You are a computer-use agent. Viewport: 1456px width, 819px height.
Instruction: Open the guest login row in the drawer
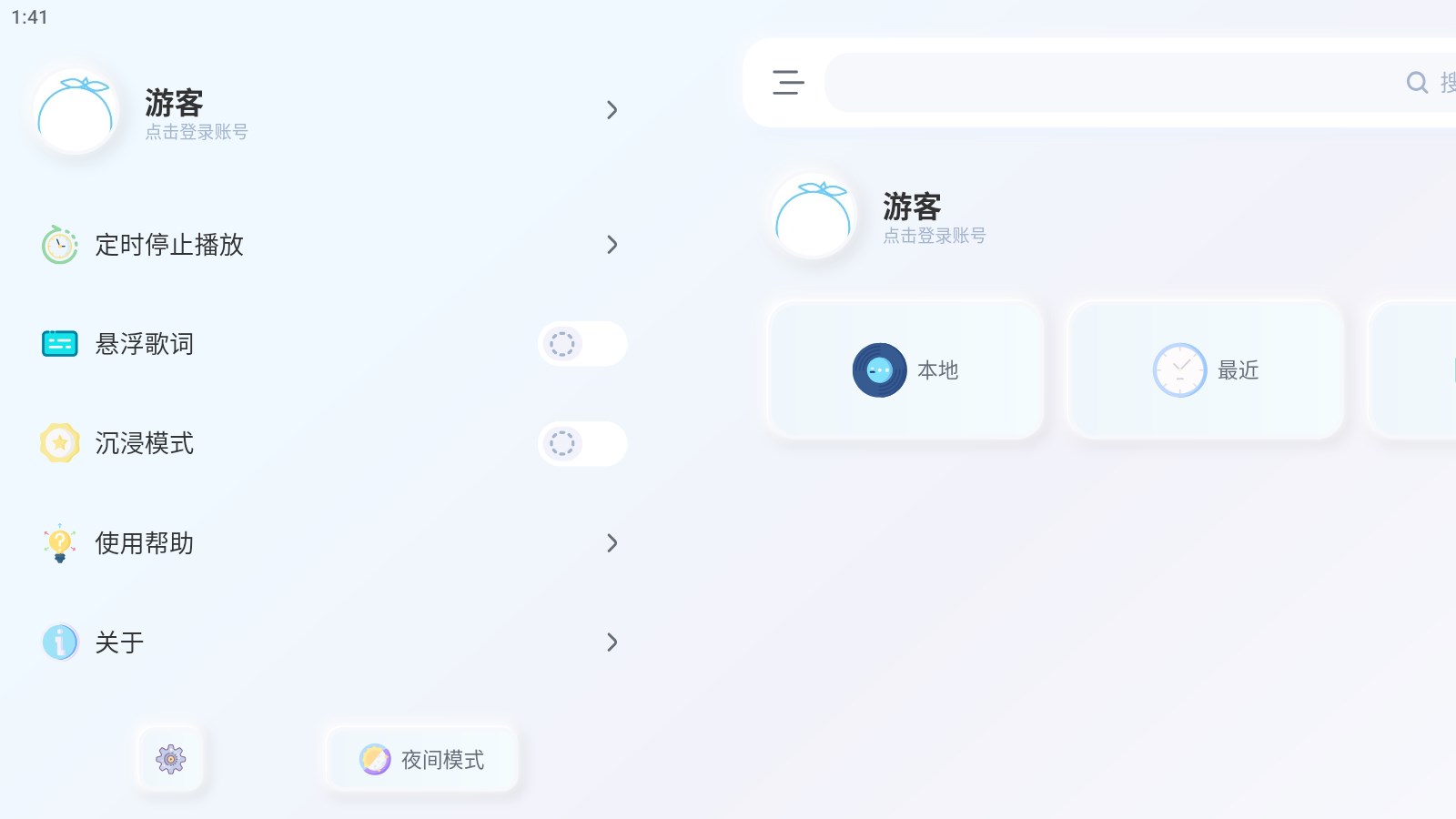point(328,110)
